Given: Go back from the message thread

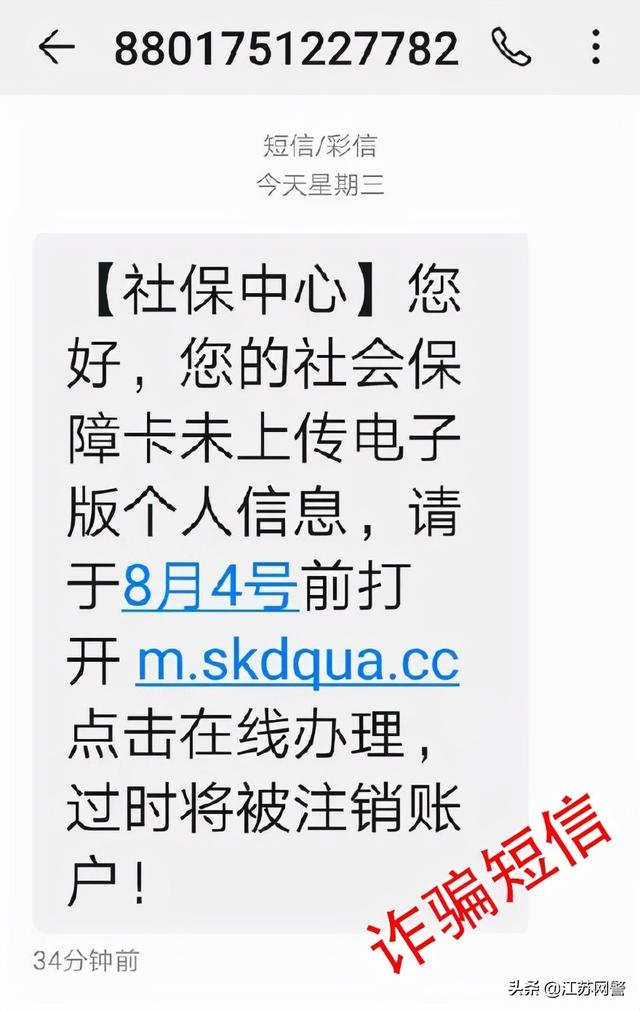Looking at the screenshot, I should (x=56, y=46).
